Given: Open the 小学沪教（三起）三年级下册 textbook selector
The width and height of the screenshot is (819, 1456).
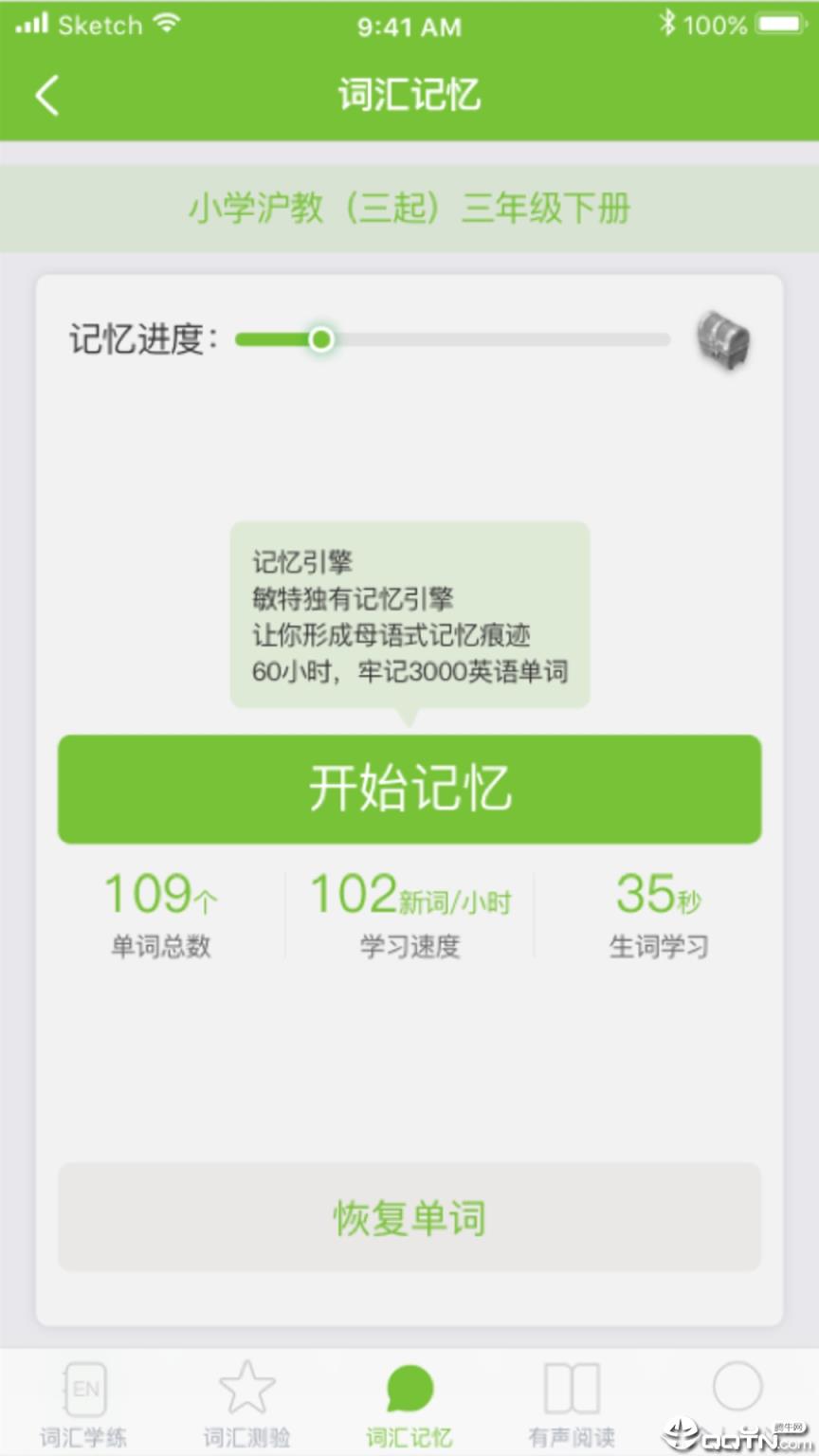Looking at the screenshot, I should (409, 209).
